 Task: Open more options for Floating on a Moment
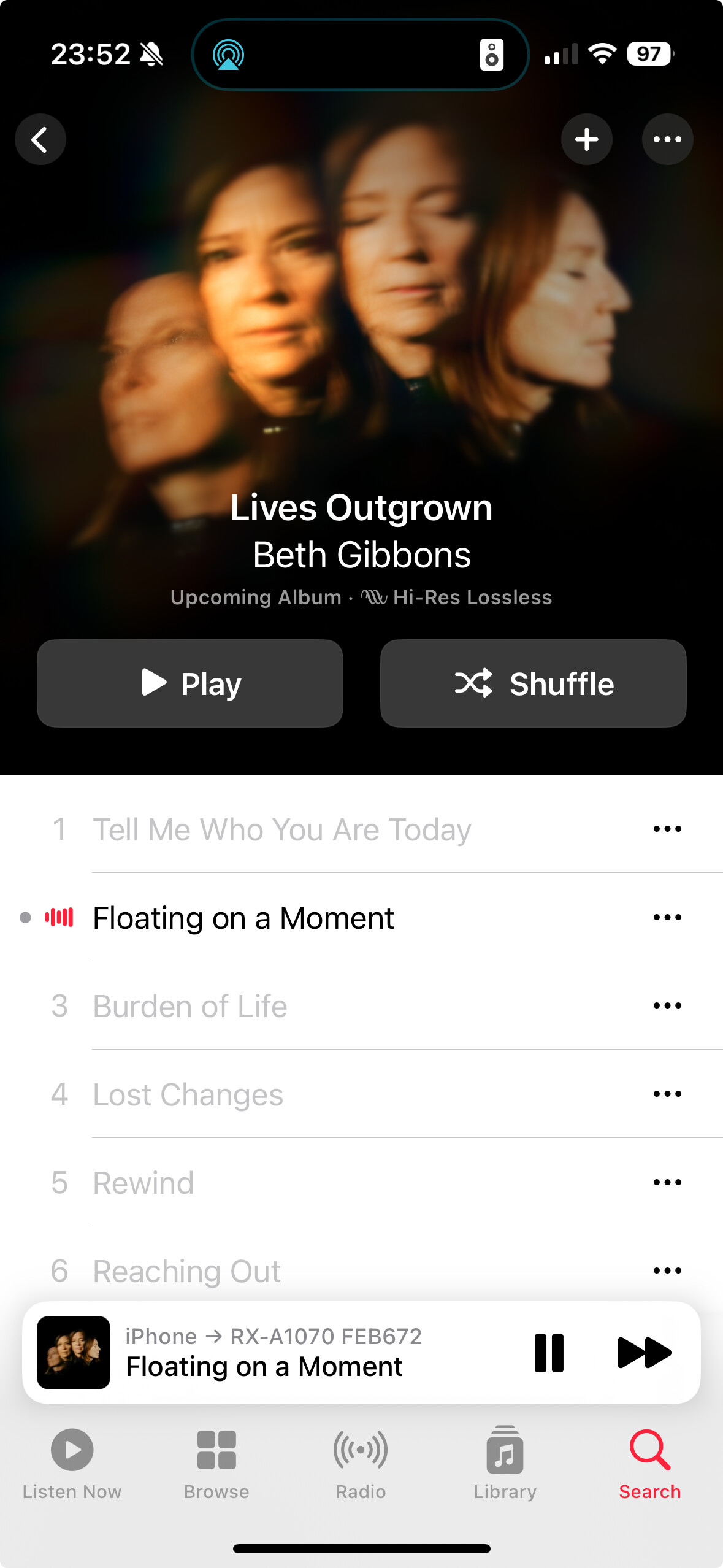click(x=667, y=917)
